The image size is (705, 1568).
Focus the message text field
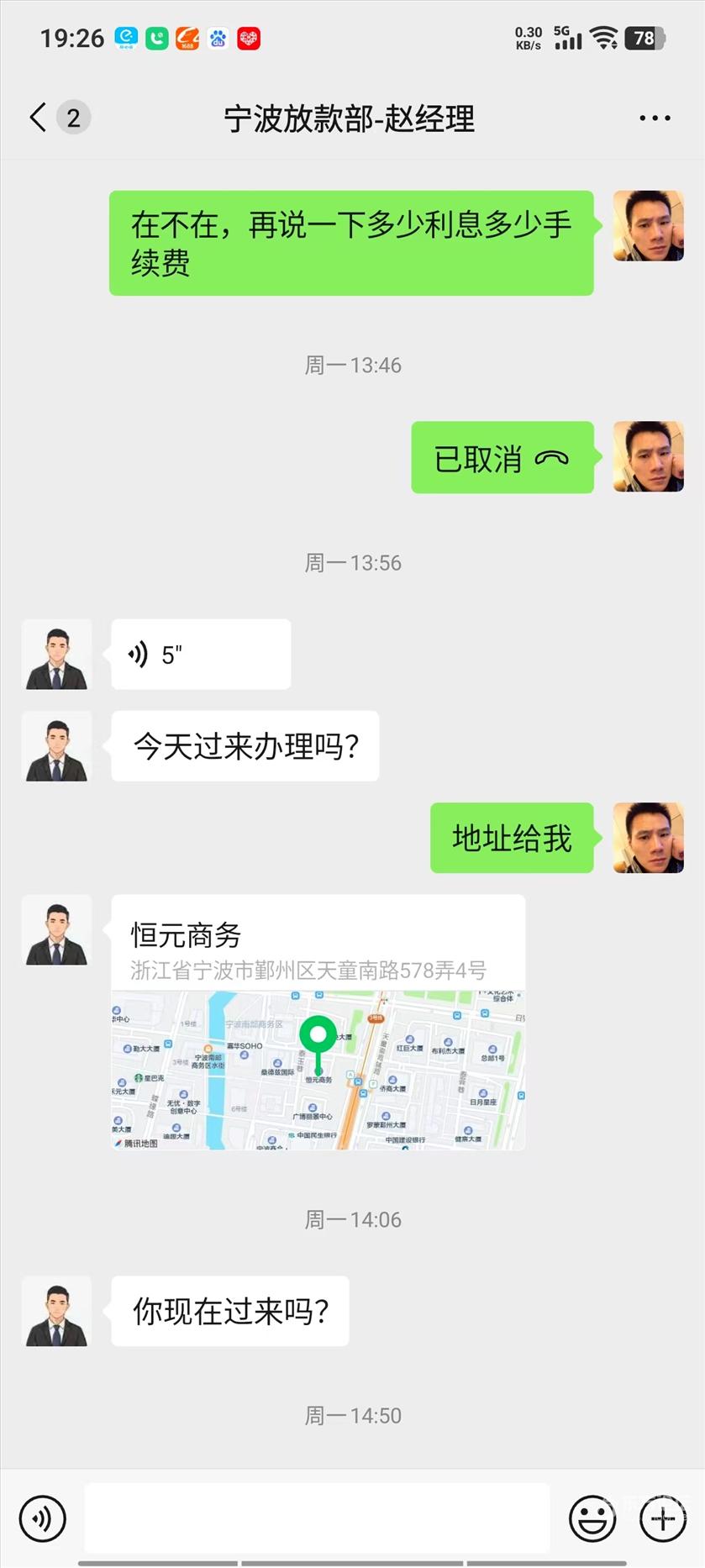pyautogui.click(x=317, y=1518)
